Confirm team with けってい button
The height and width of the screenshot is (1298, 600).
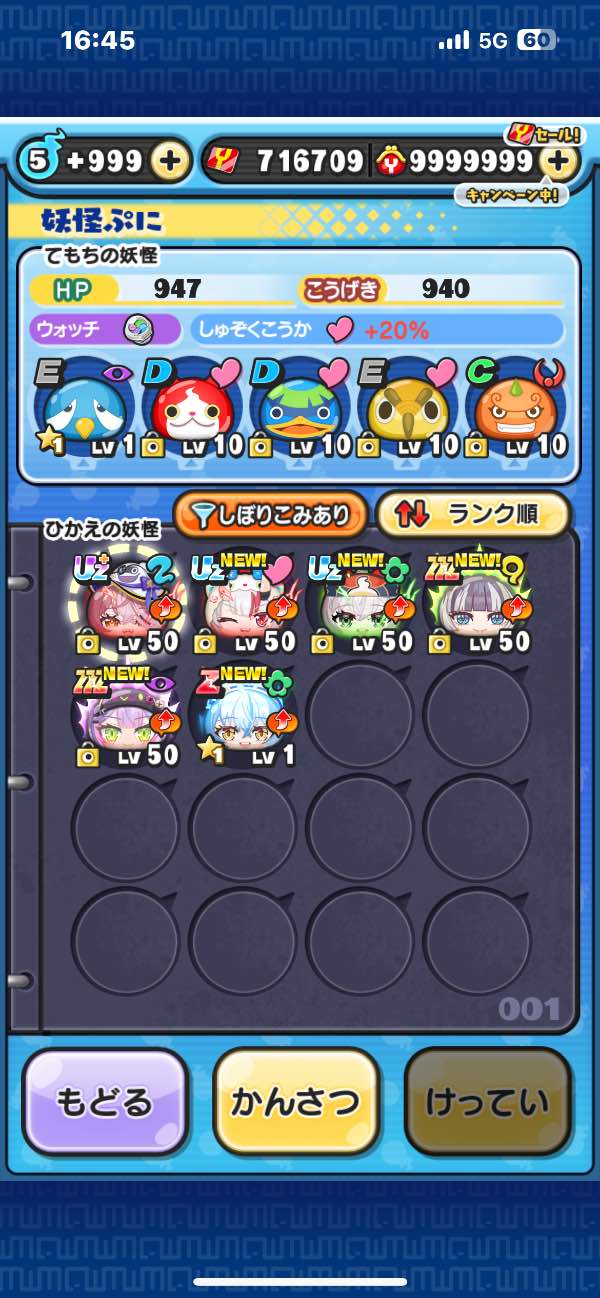point(487,1102)
